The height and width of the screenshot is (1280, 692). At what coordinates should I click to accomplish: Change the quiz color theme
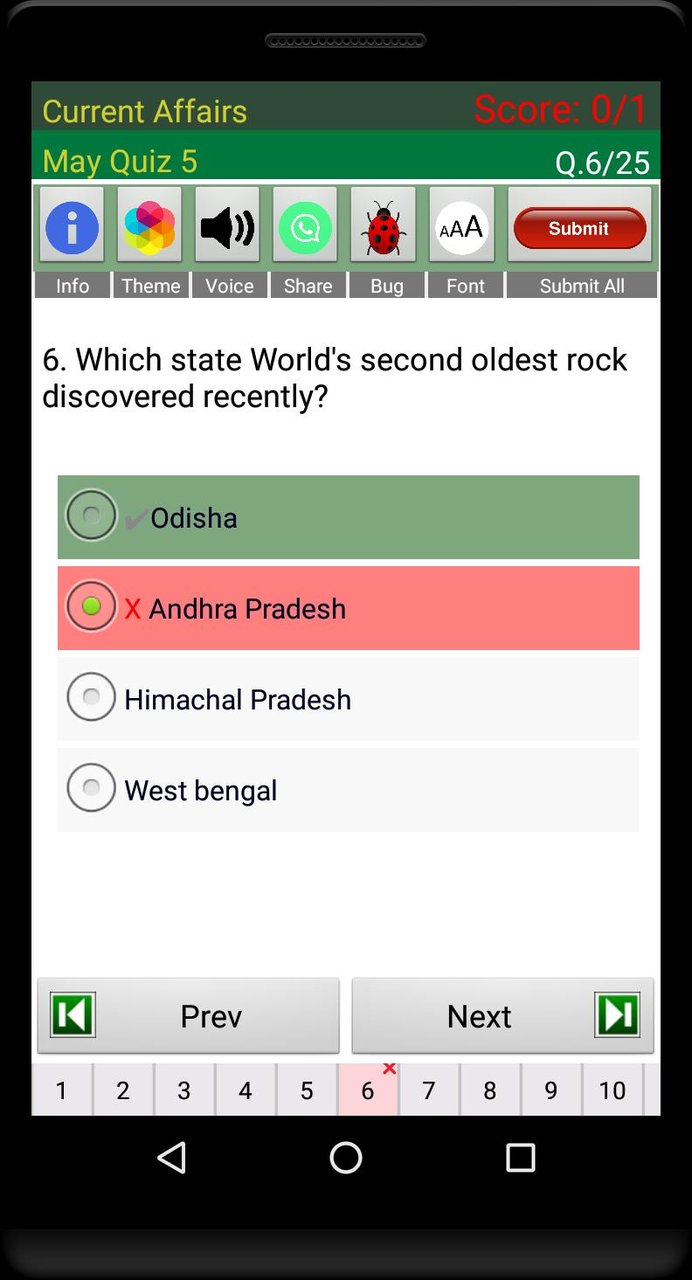pyautogui.click(x=150, y=226)
